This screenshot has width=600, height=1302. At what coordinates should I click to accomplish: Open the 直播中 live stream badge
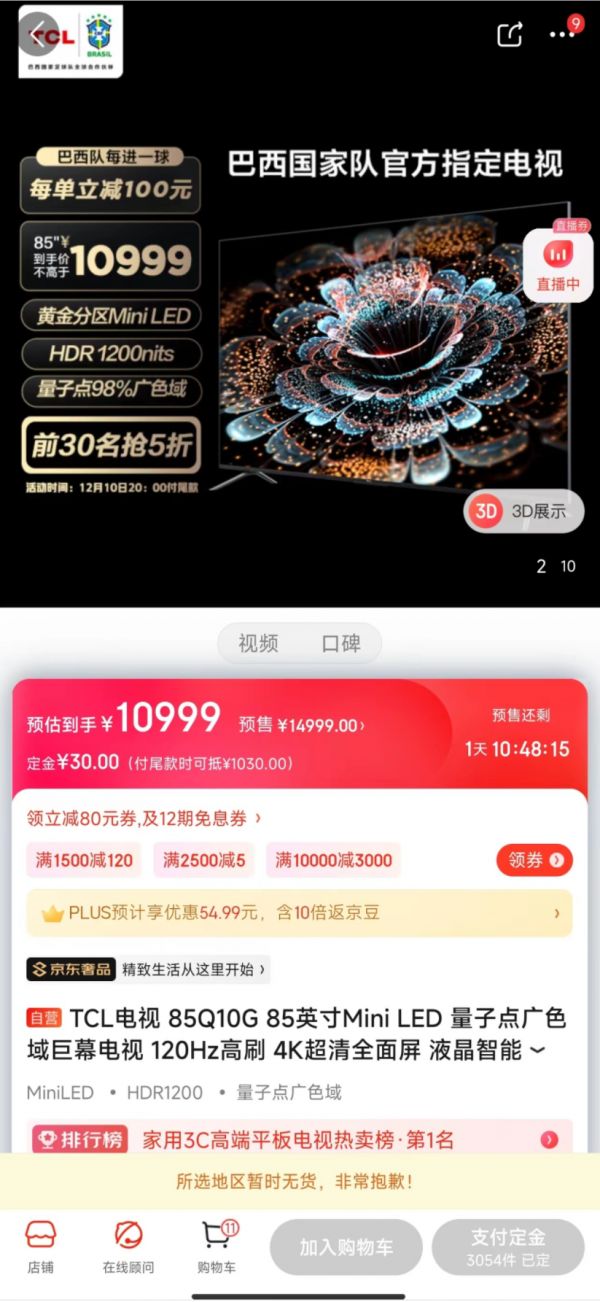[x=558, y=263]
